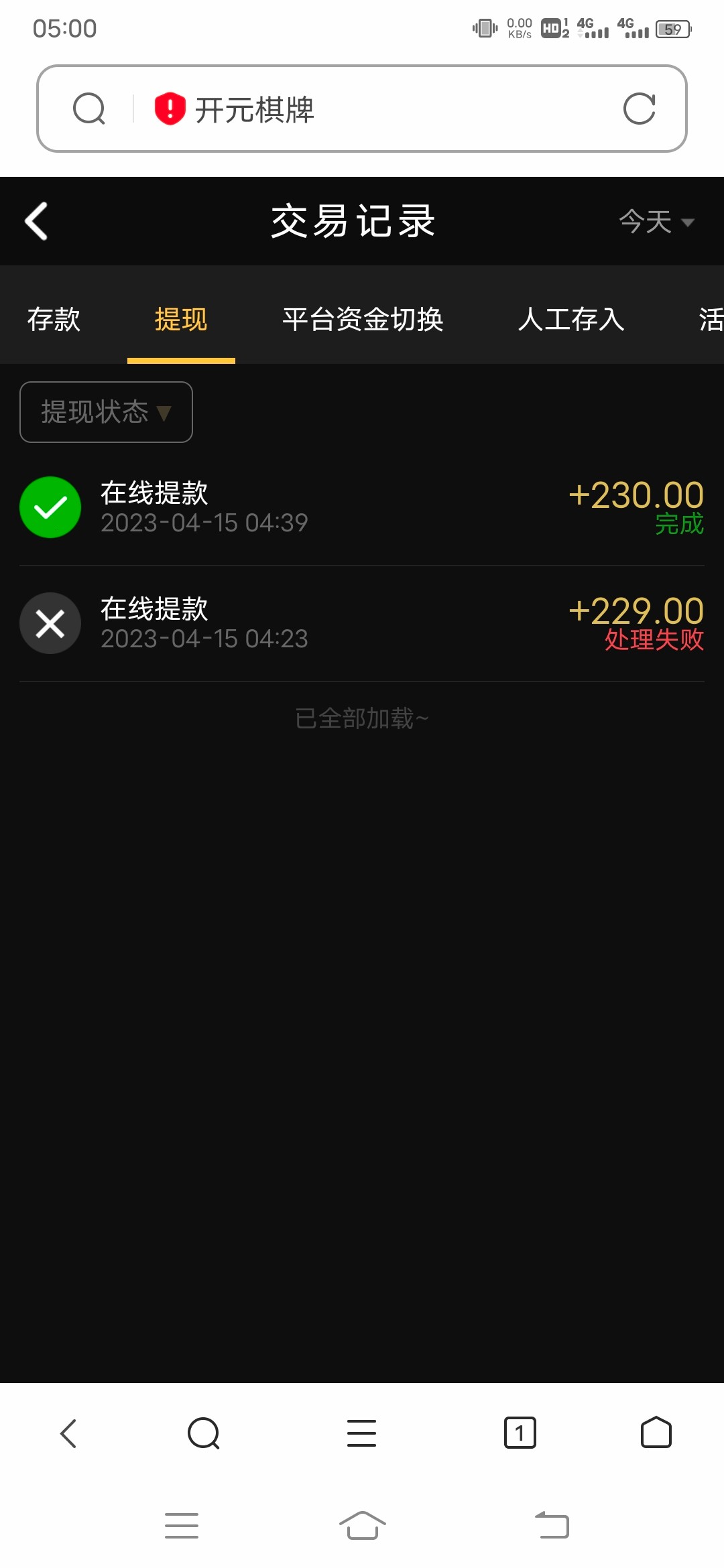The height and width of the screenshot is (1568, 724).
Task: Tap the search icon in the address bar
Action: (x=89, y=109)
